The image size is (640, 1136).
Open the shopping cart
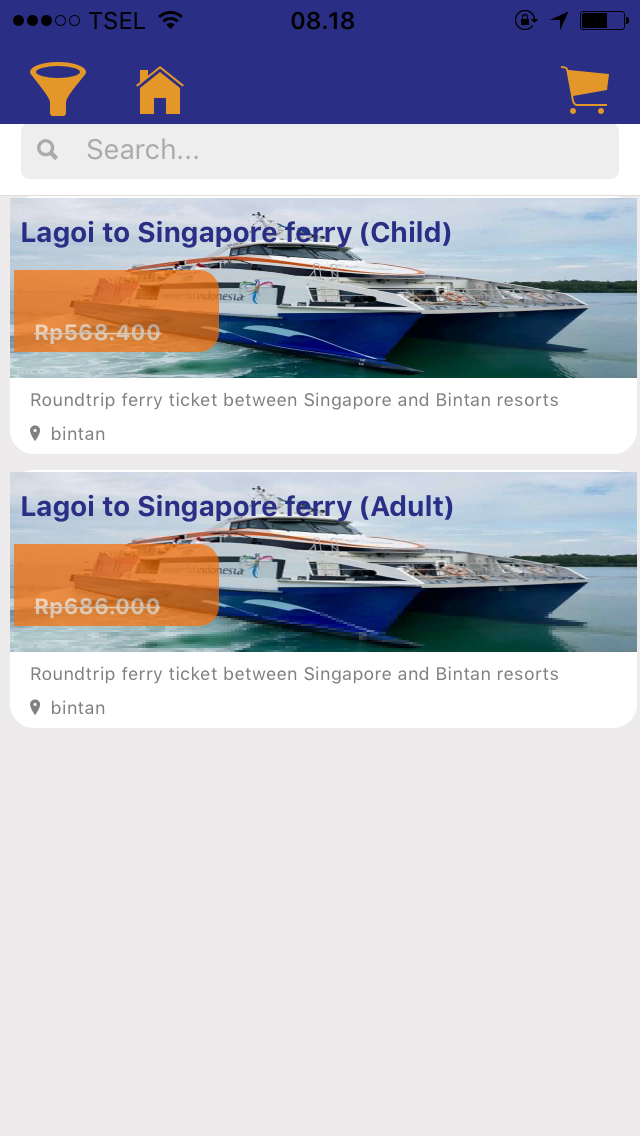[585, 90]
